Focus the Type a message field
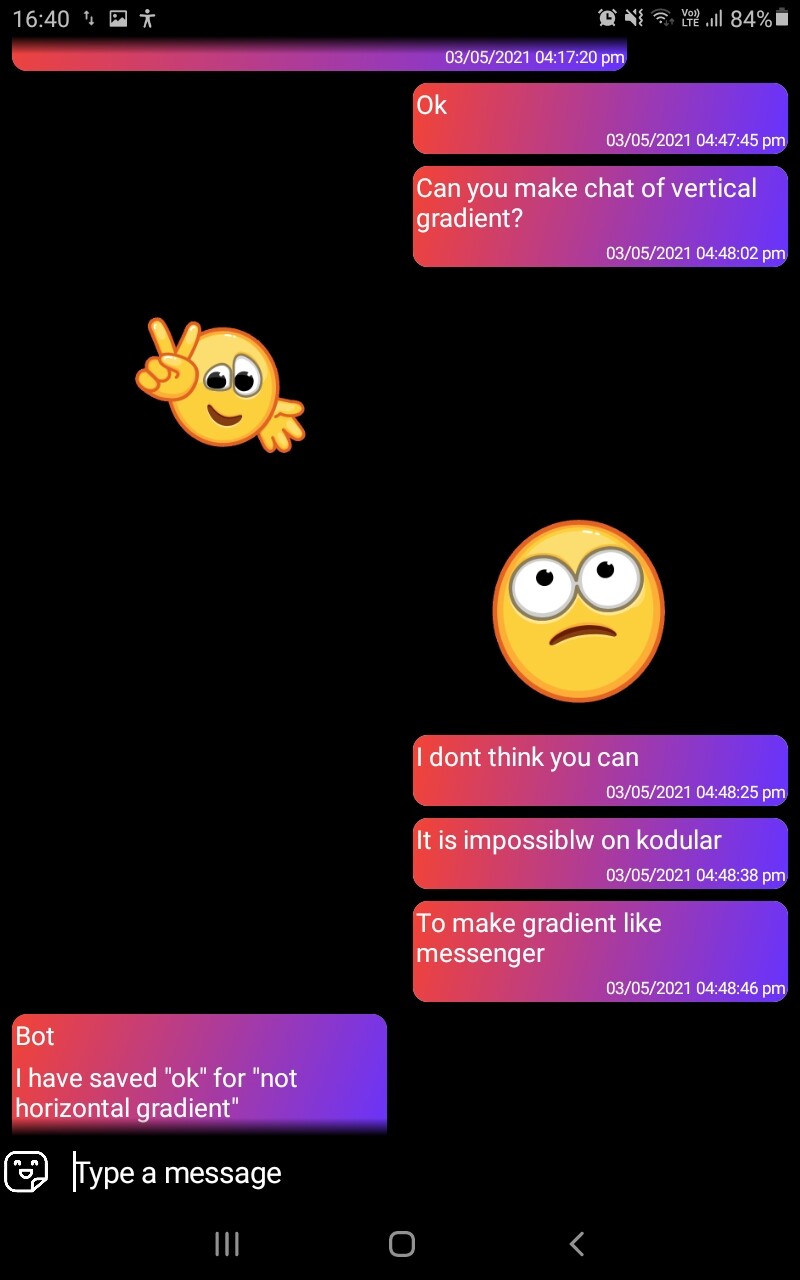 coord(400,1173)
